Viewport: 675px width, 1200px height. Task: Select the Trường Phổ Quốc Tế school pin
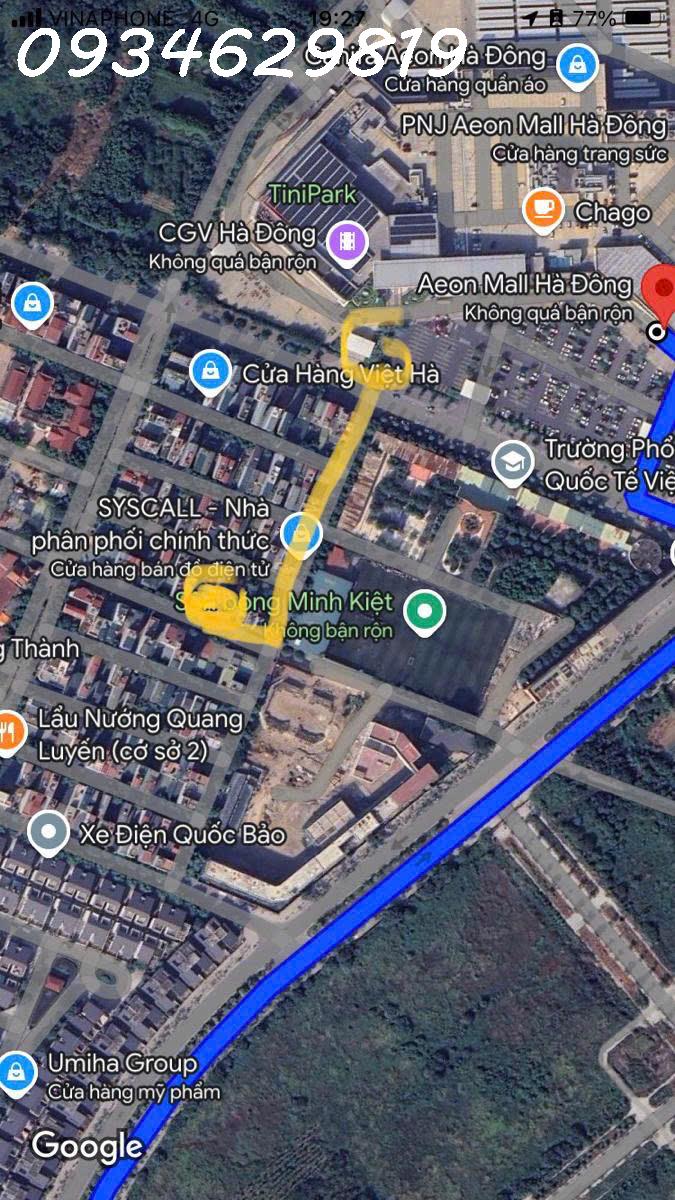pos(512,463)
